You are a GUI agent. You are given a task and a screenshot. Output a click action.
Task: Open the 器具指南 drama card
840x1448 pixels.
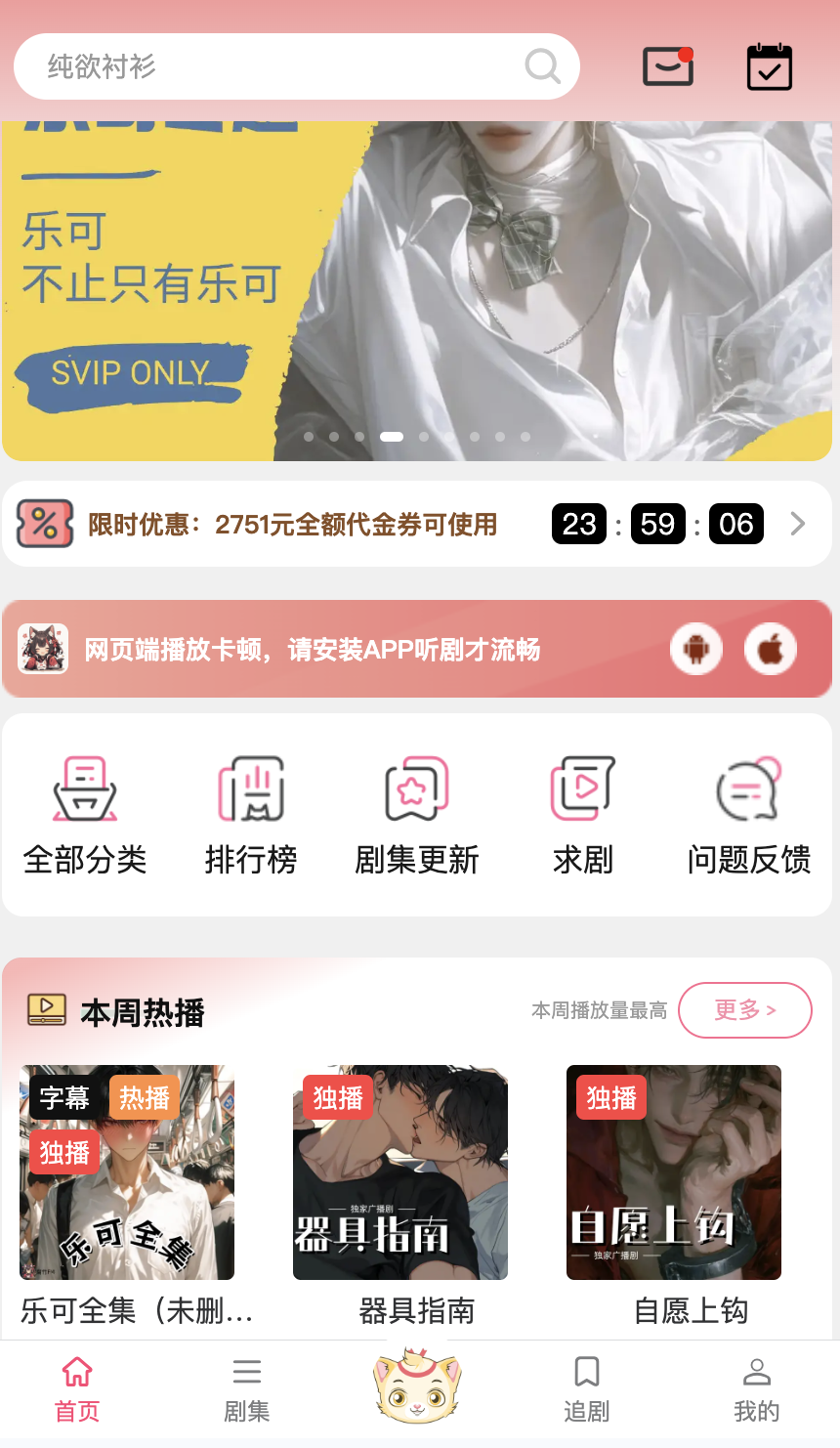click(x=400, y=1172)
